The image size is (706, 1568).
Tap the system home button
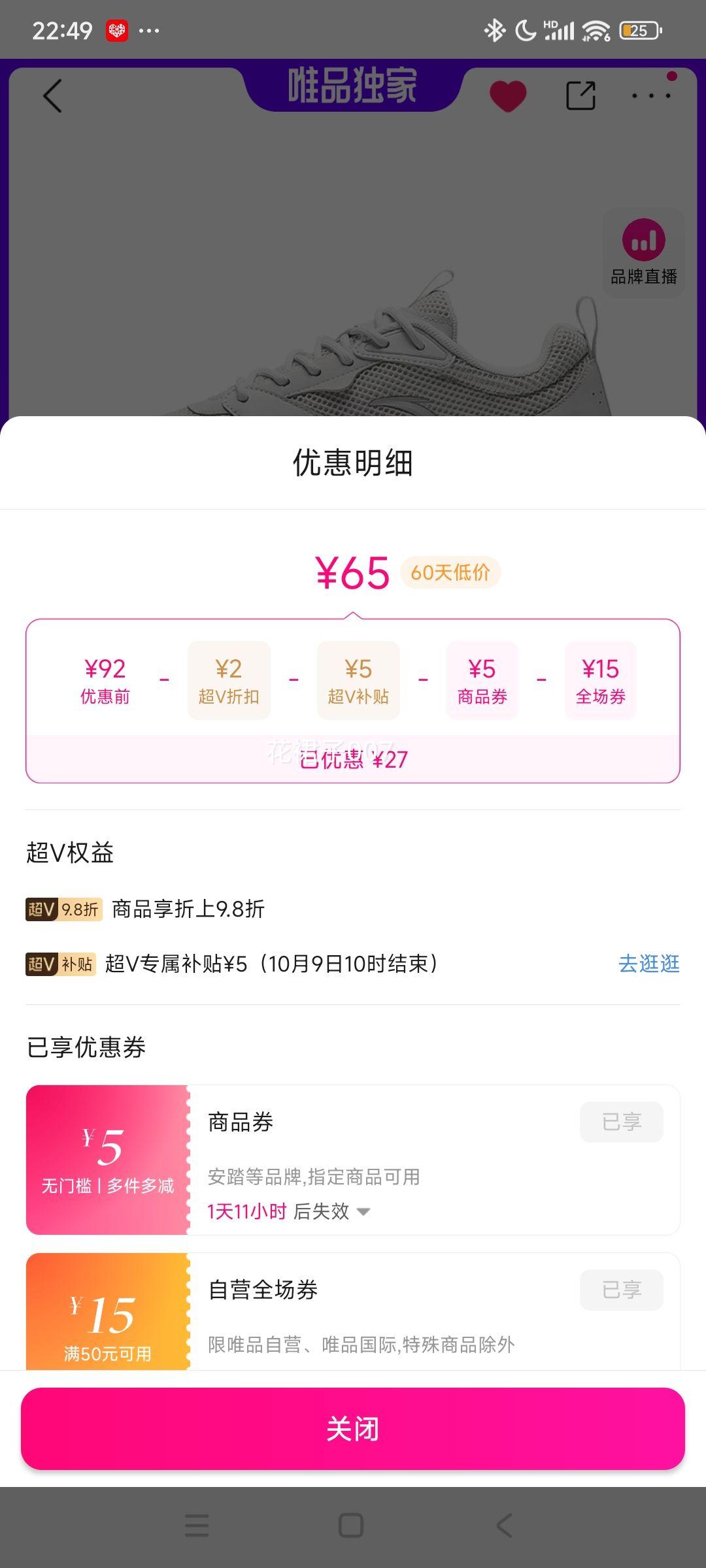(x=351, y=1526)
